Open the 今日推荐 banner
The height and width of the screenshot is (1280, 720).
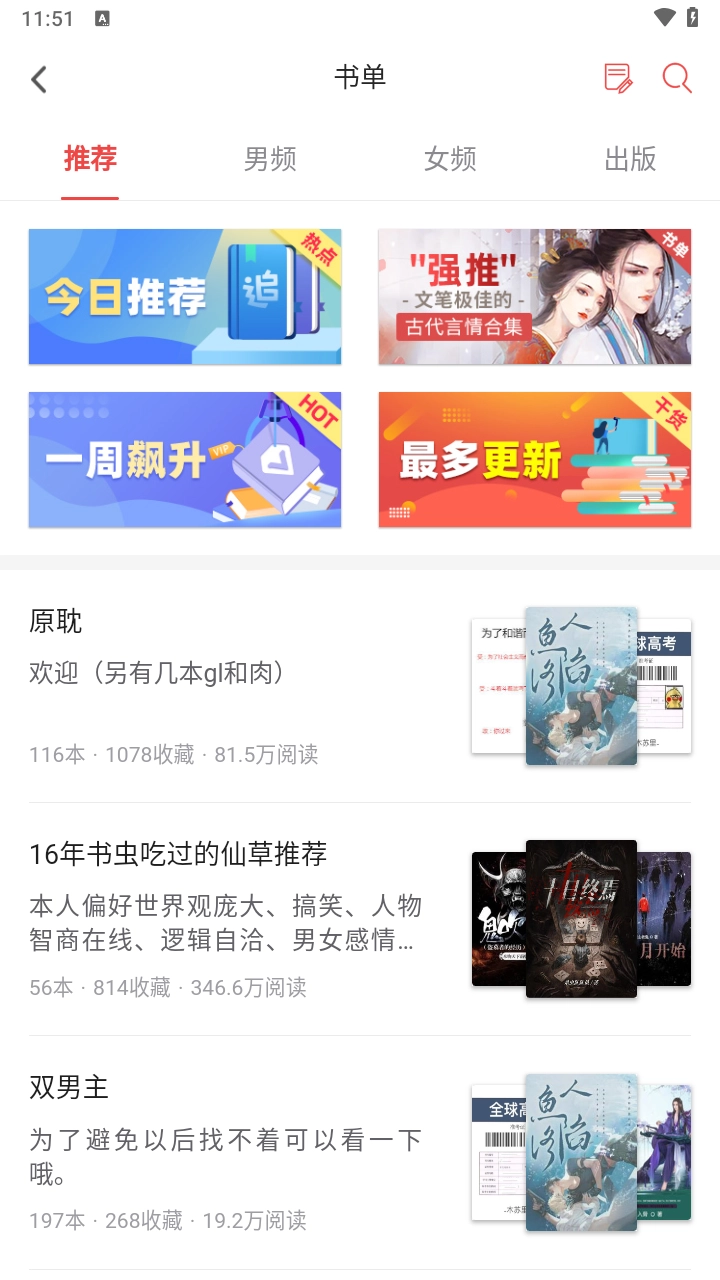(185, 297)
